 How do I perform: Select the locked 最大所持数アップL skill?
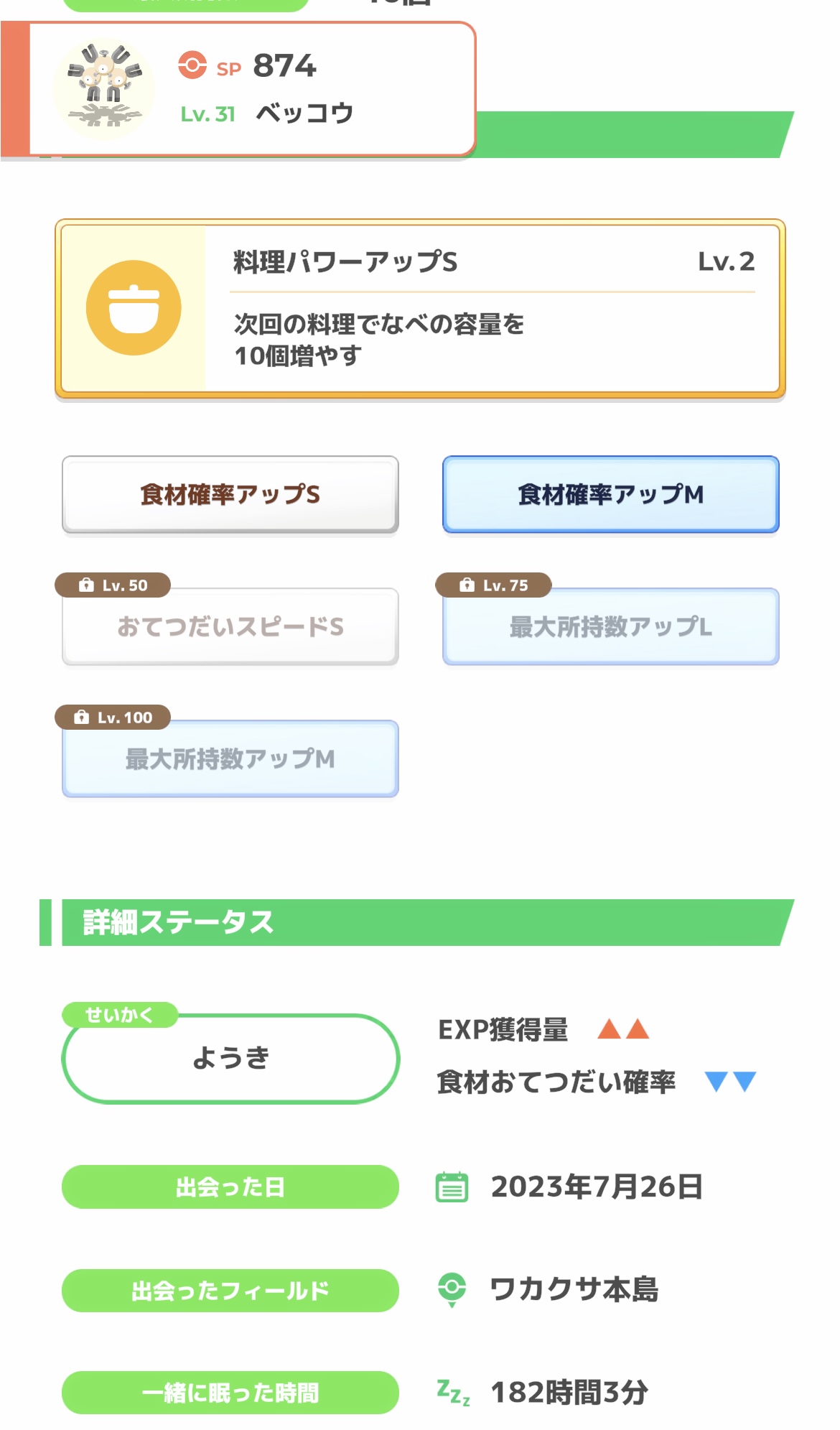pyautogui.click(x=611, y=626)
